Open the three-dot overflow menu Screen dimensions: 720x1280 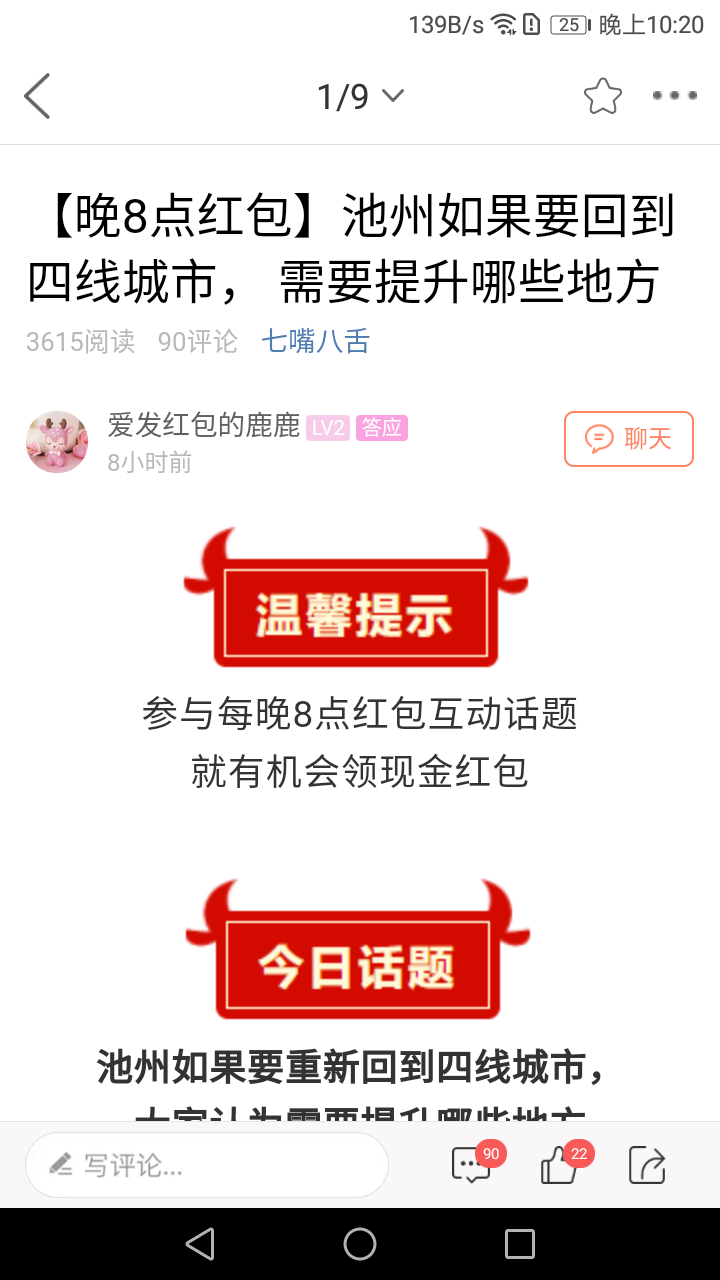[x=674, y=97]
